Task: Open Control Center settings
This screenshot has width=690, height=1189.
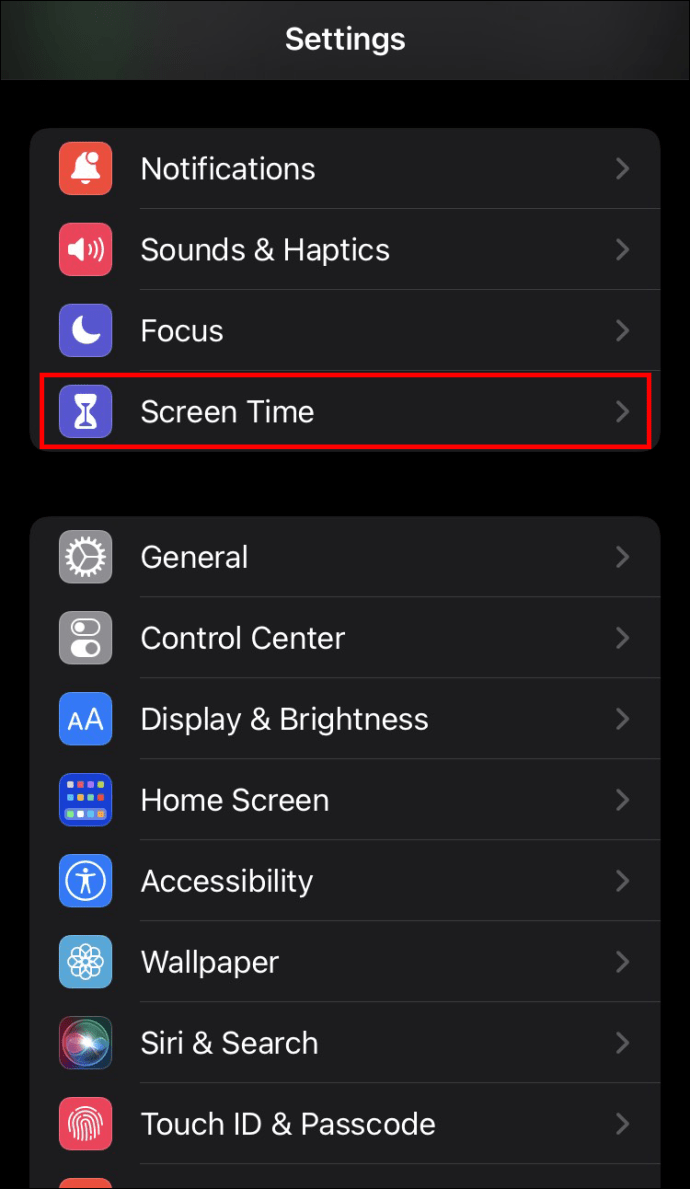Action: (345, 638)
